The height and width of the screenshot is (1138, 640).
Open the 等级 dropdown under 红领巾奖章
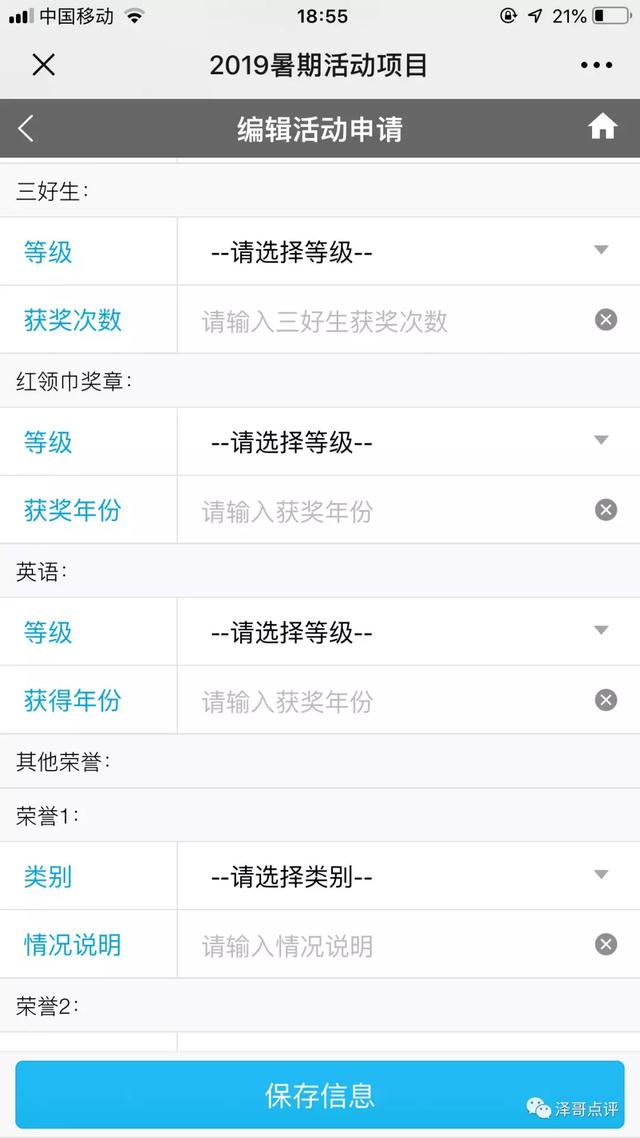point(409,441)
